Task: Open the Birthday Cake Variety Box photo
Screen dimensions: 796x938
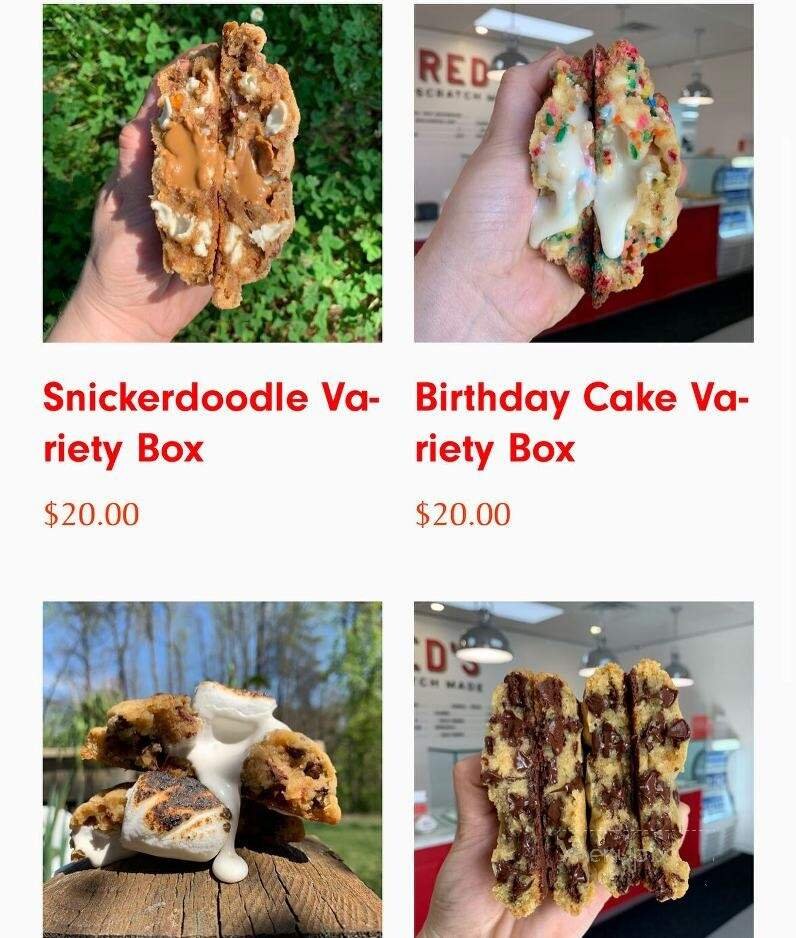Action: 583,173
